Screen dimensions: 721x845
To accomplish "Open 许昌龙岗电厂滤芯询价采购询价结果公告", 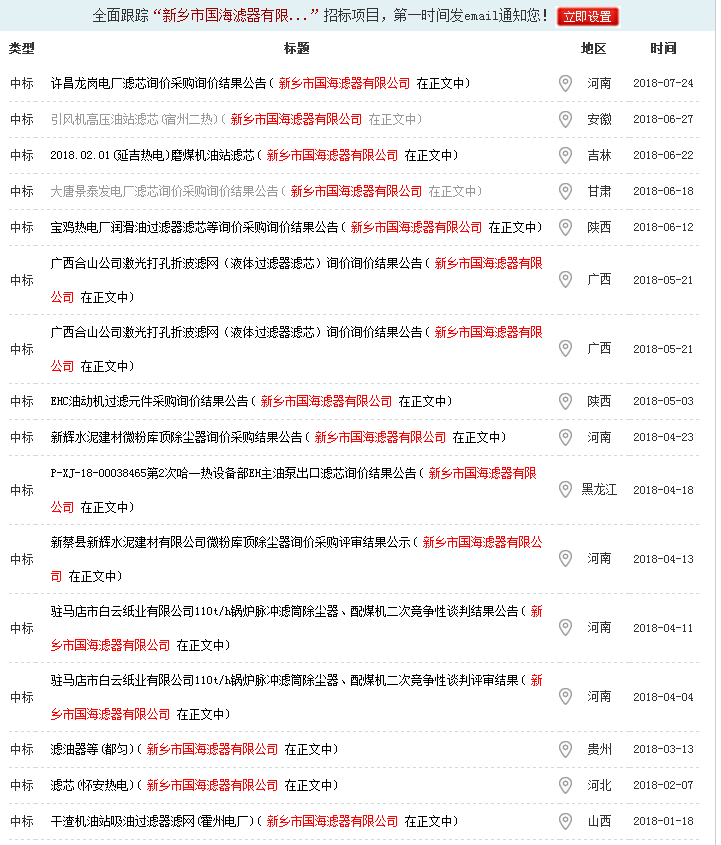I will point(160,83).
